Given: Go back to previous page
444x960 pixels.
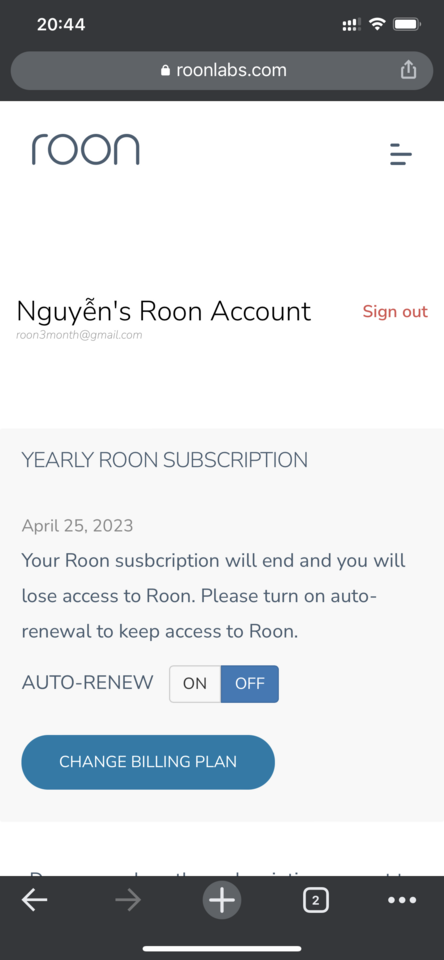Looking at the screenshot, I should tap(35, 900).
